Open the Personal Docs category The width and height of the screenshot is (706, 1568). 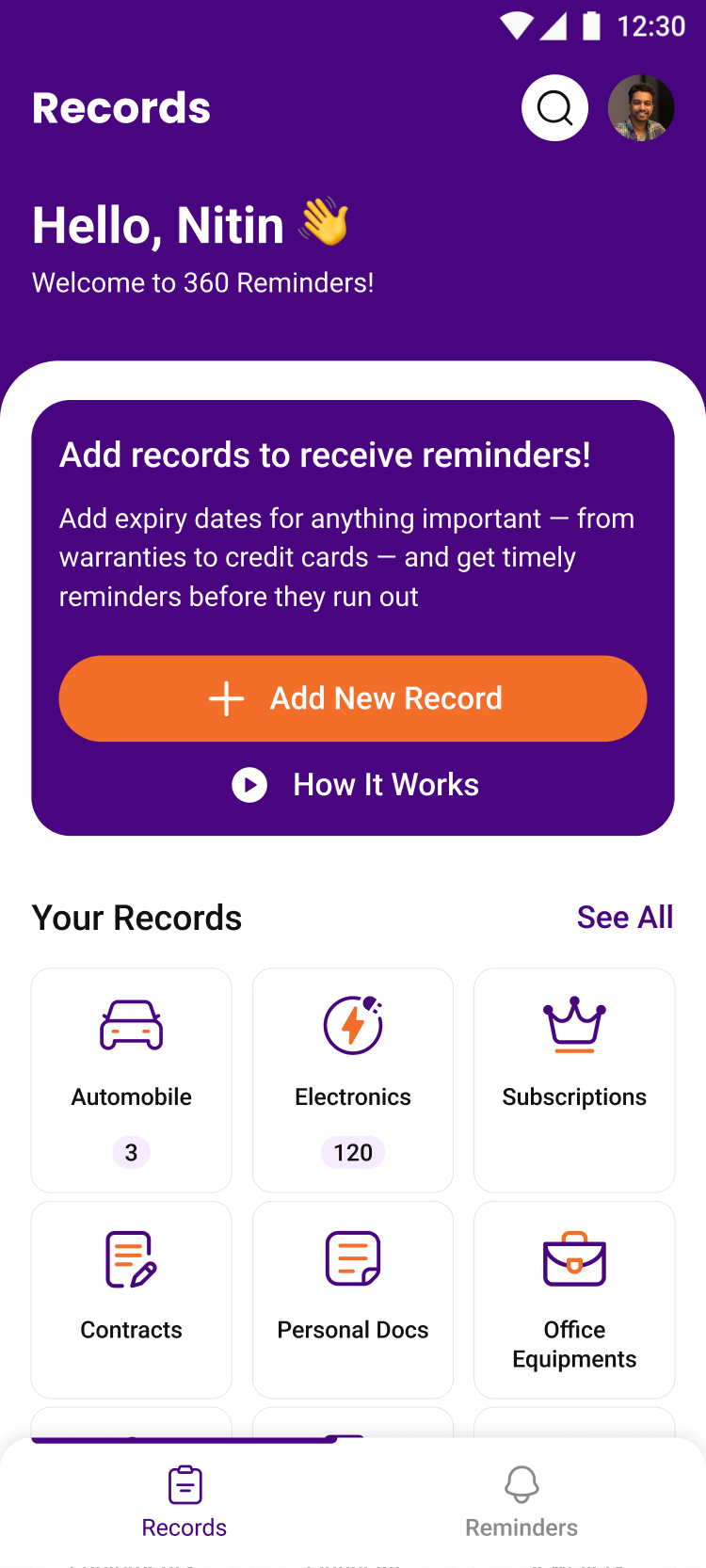353,1299
